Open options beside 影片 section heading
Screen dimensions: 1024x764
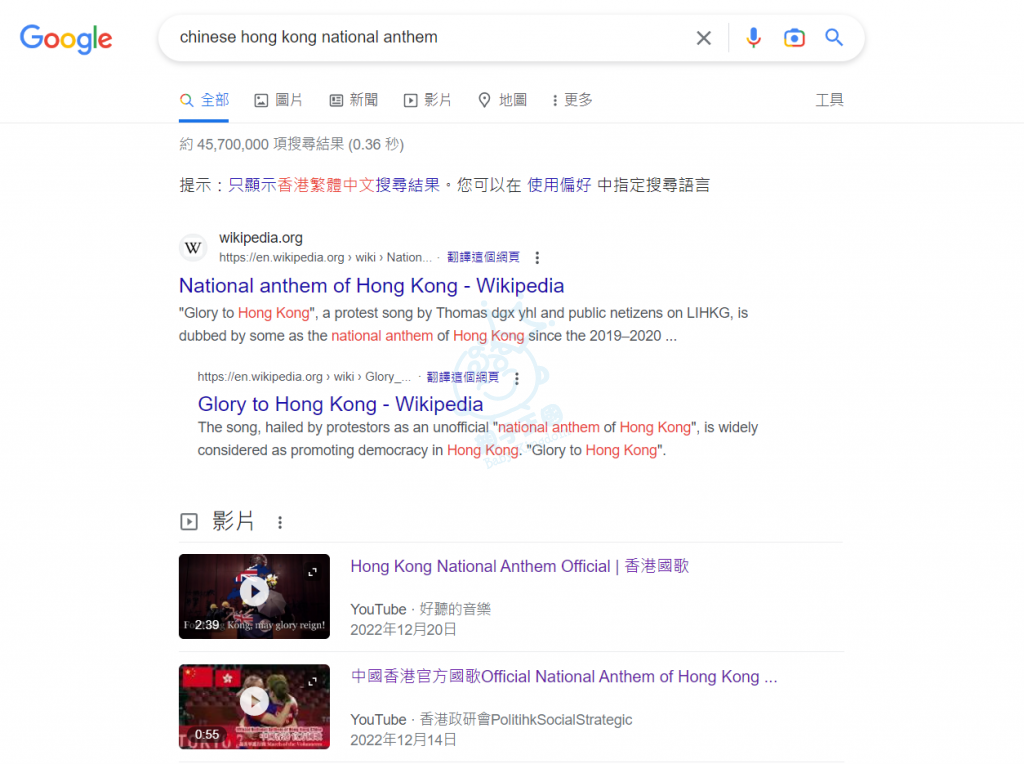(x=280, y=522)
